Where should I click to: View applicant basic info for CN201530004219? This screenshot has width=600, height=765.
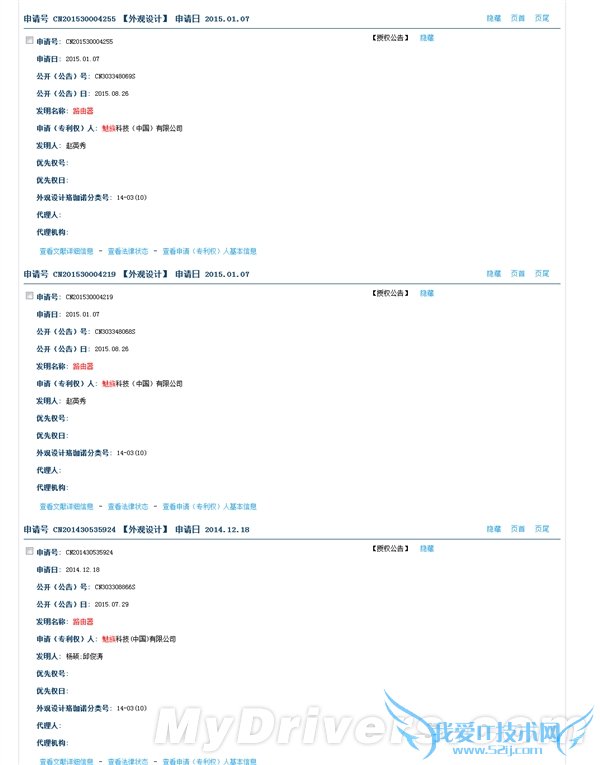coord(209,506)
